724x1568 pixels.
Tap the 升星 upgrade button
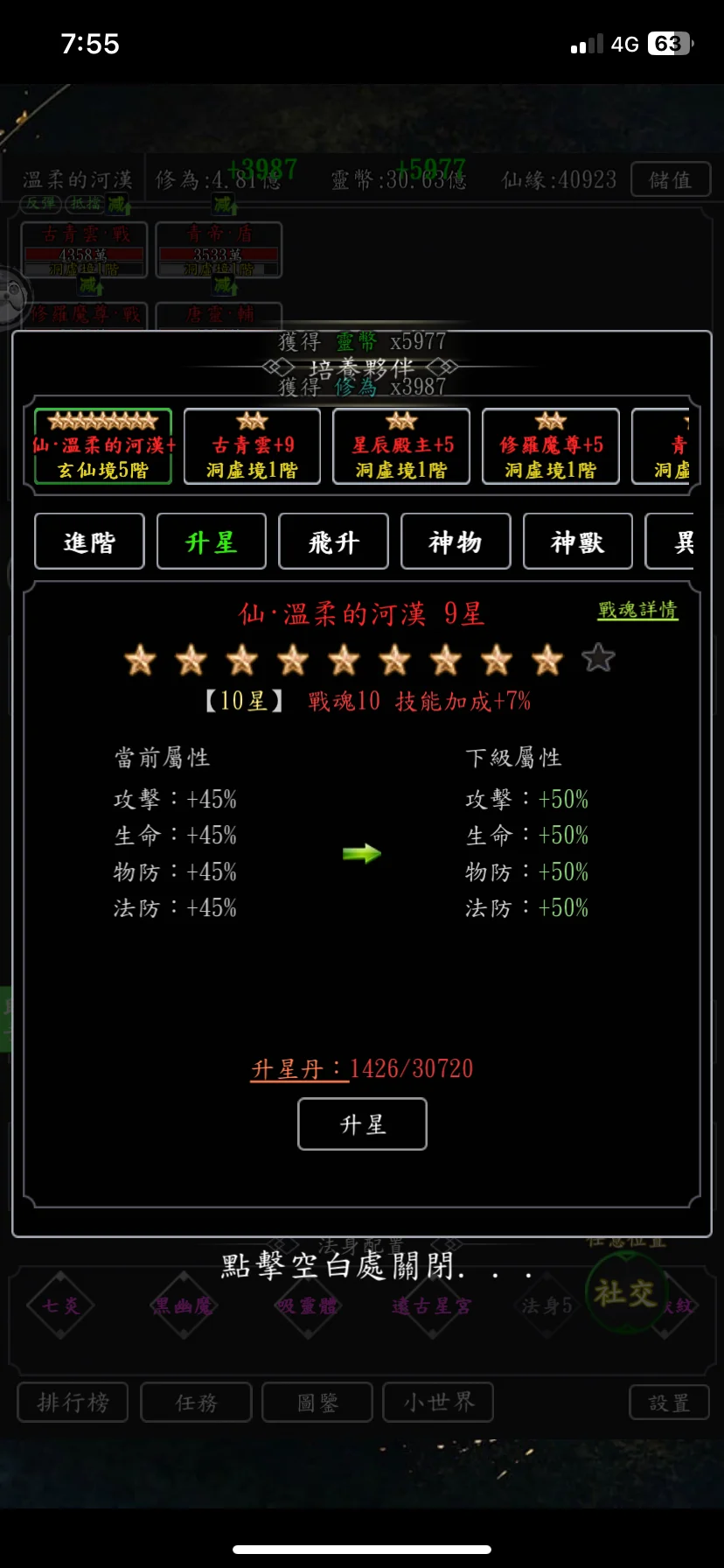coord(362,1124)
